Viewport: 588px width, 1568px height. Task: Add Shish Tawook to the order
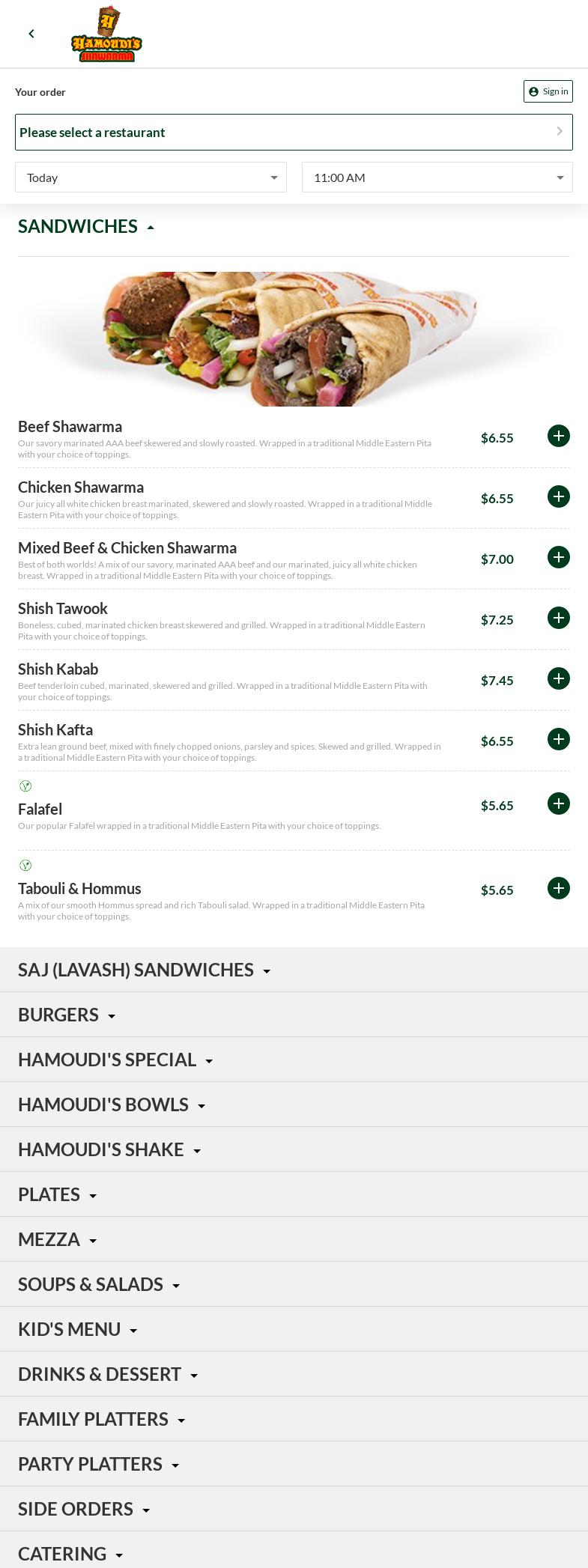558,618
